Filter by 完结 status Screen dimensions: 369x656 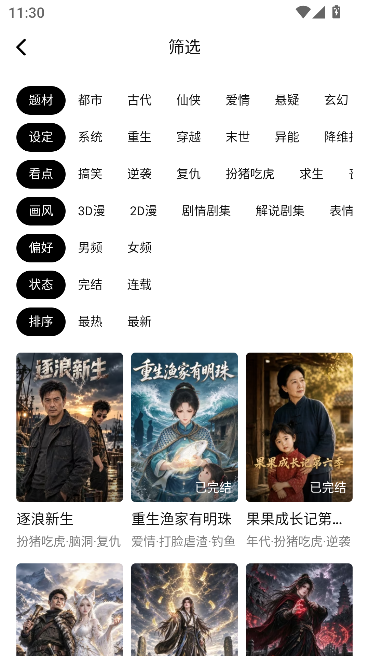(x=90, y=284)
